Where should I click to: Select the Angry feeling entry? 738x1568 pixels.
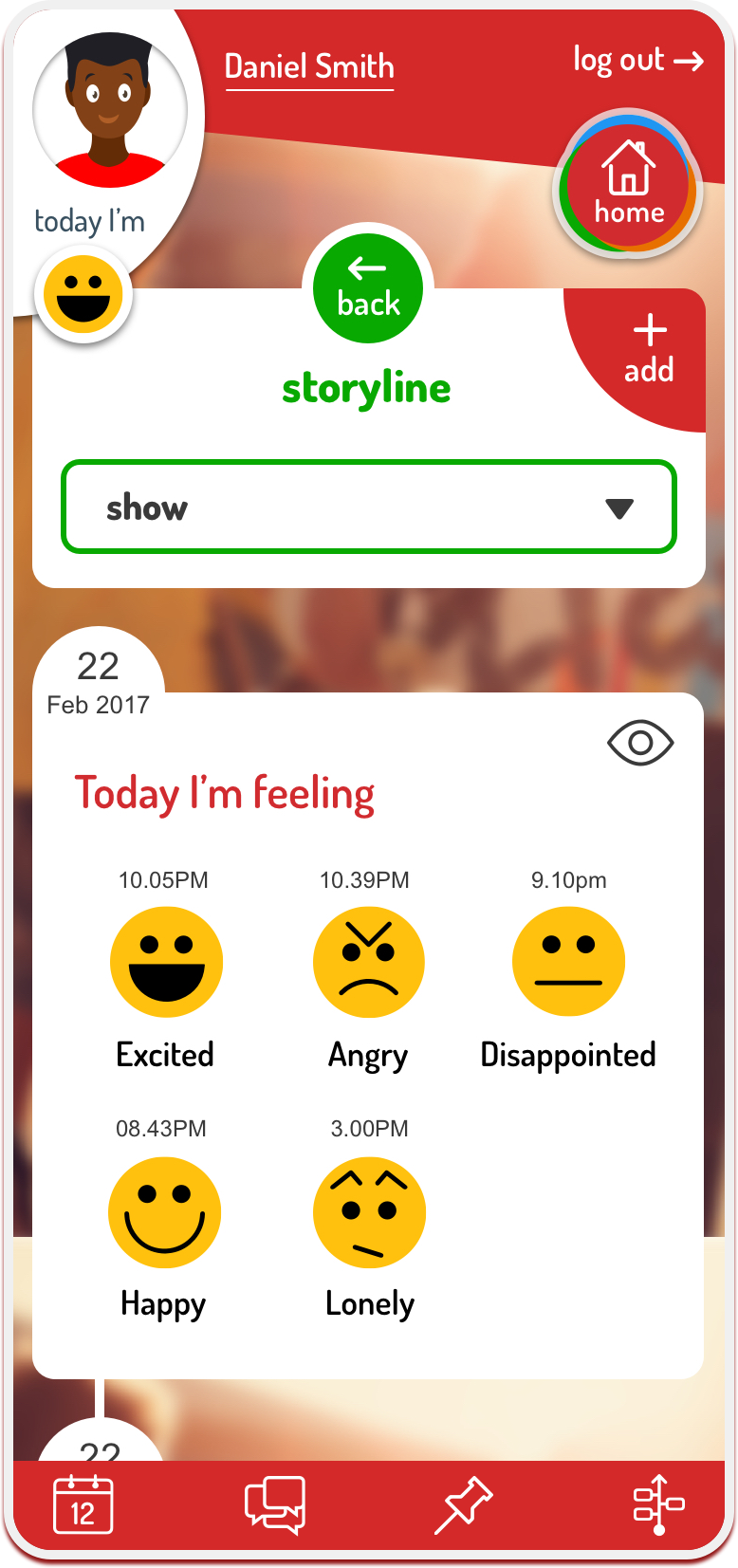368,963
